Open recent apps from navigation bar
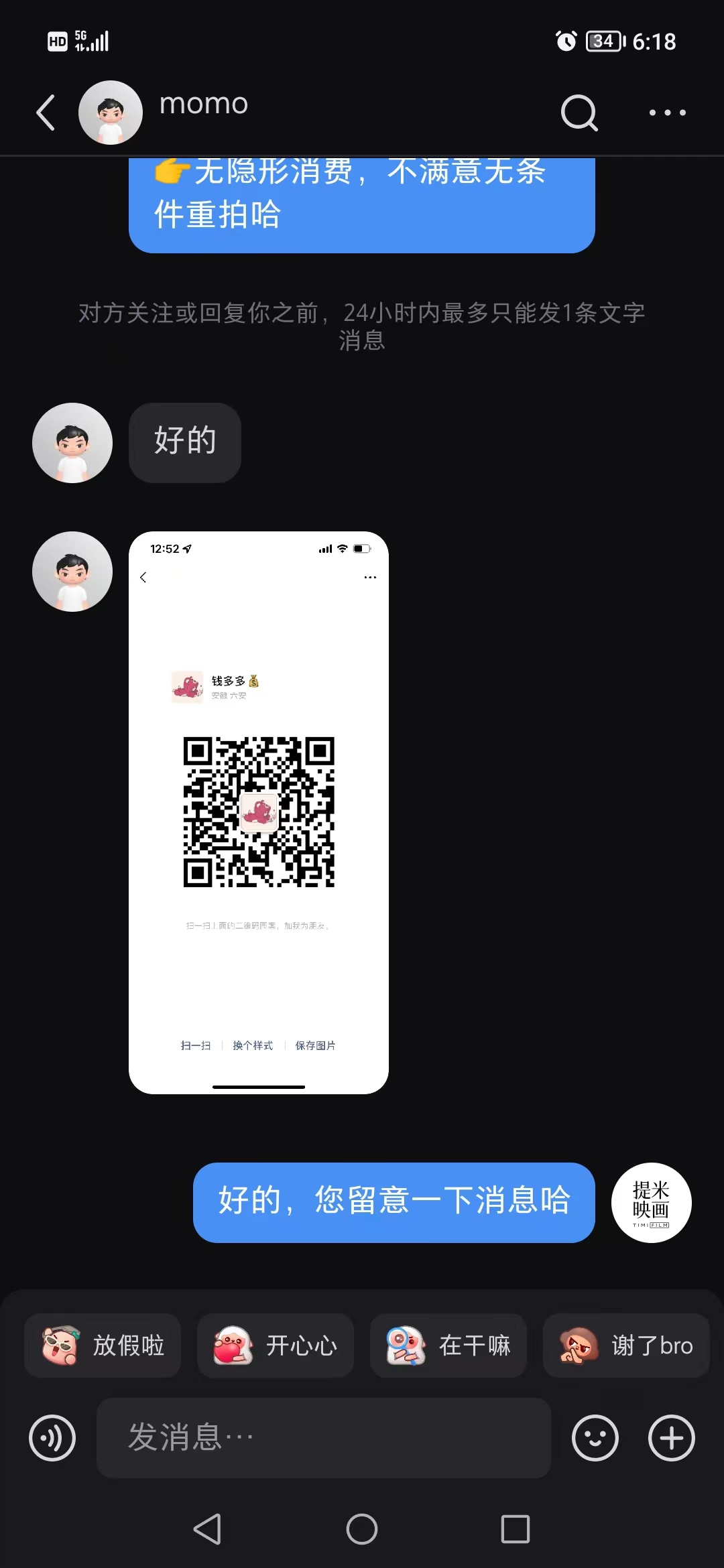 click(516, 1529)
